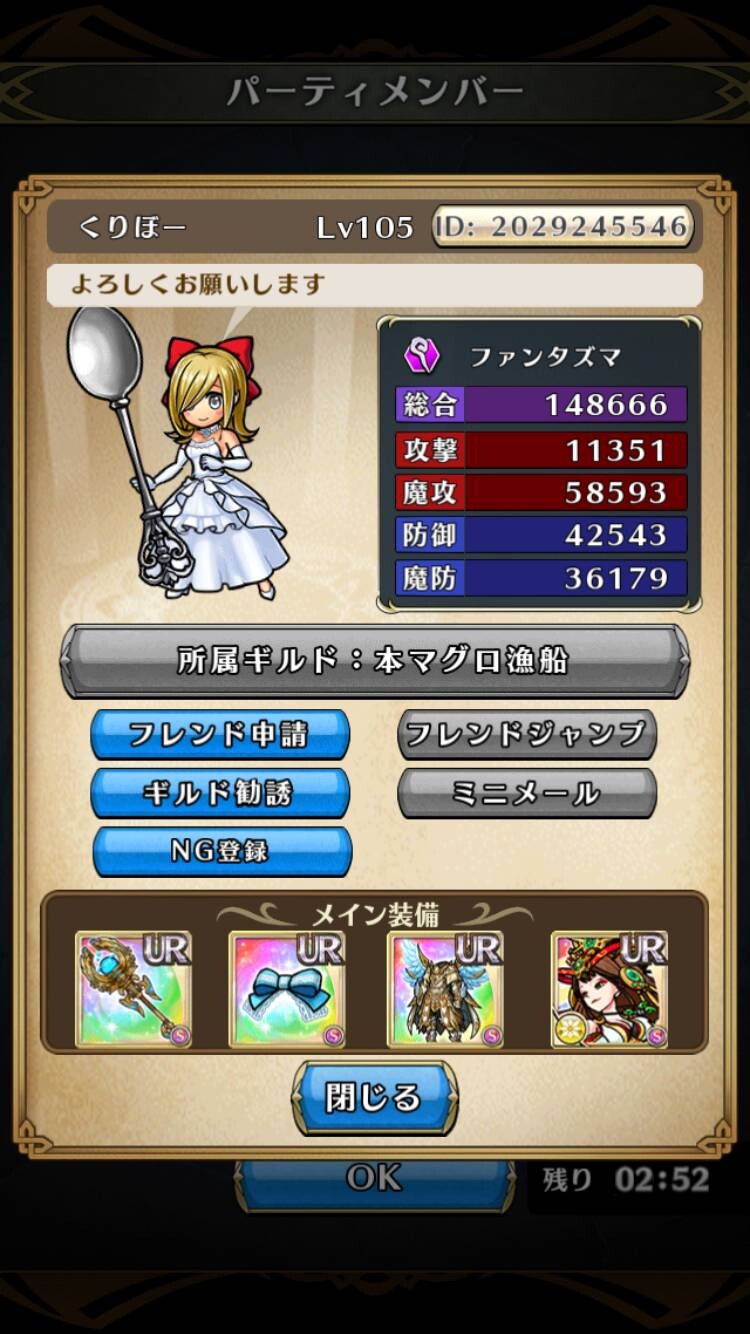Tap the フレンド申請 button
Screen dimensions: 750x1334
[220, 735]
